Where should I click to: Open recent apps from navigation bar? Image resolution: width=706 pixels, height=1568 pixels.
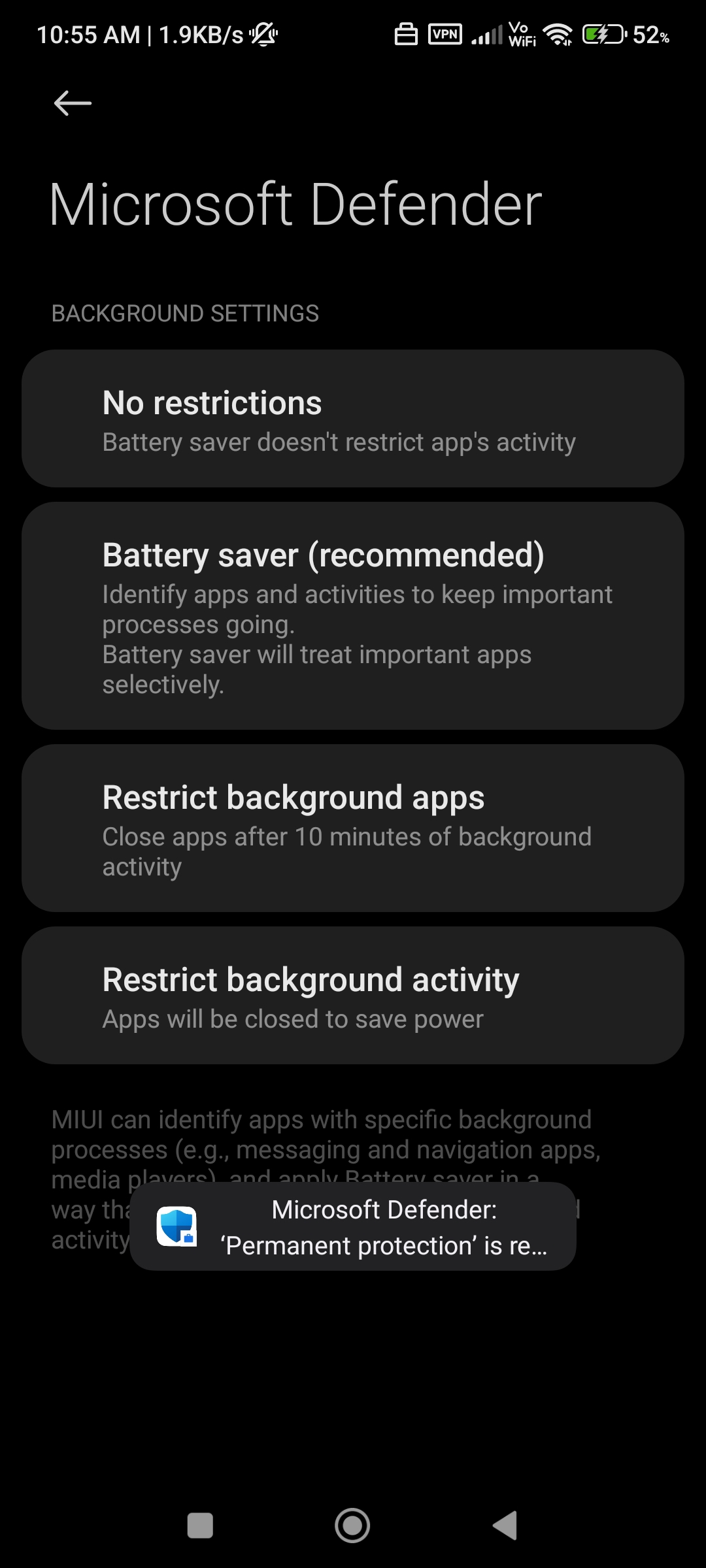pos(200,1526)
